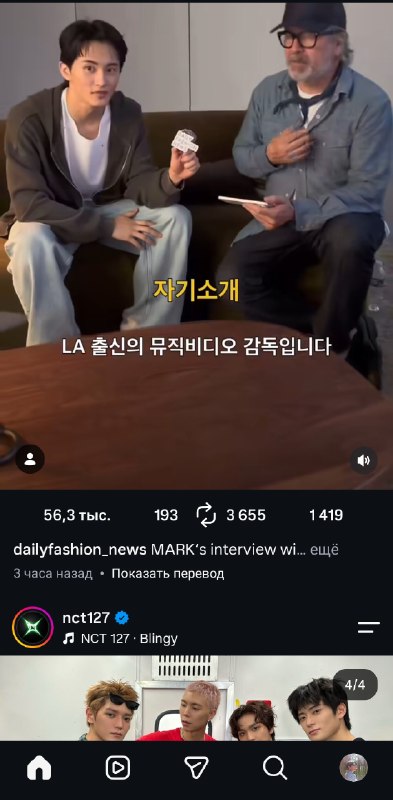Viewport: 393px width, 800px height.
Task: Open the options menu on nct127 post
Action: [369, 628]
